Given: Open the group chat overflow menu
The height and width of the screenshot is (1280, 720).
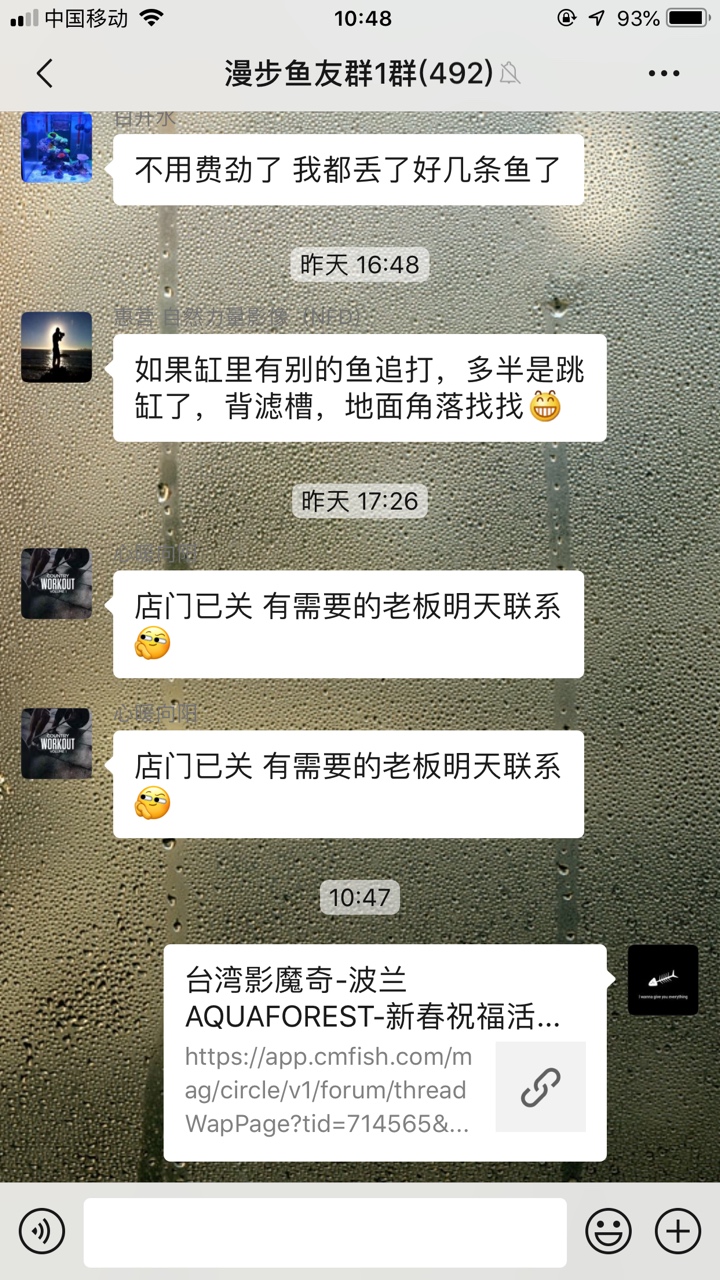Looking at the screenshot, I should click(664, 74).
